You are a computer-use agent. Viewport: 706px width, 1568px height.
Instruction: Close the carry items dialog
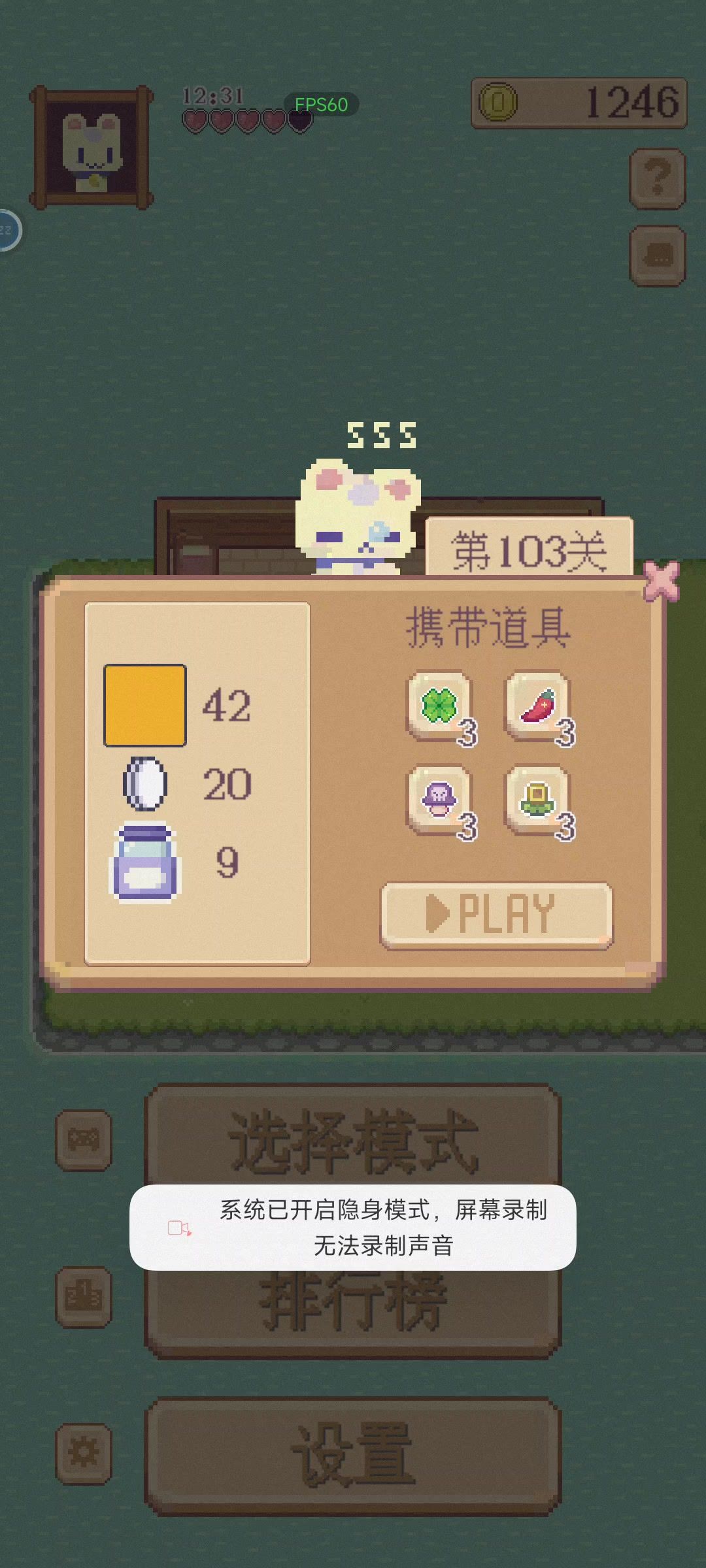[x=661, y=580]
